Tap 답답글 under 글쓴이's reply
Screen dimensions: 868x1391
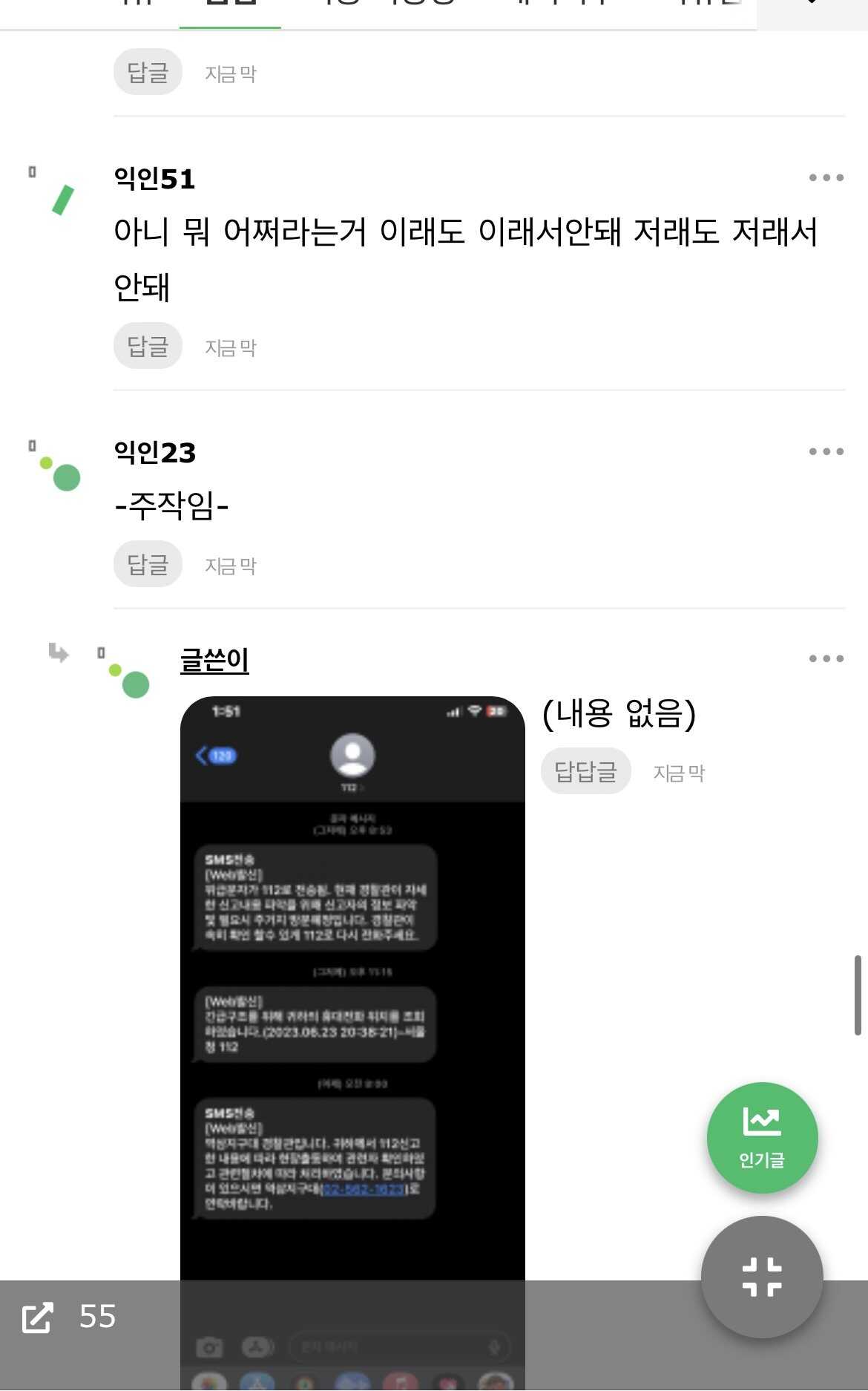(585, 771)
